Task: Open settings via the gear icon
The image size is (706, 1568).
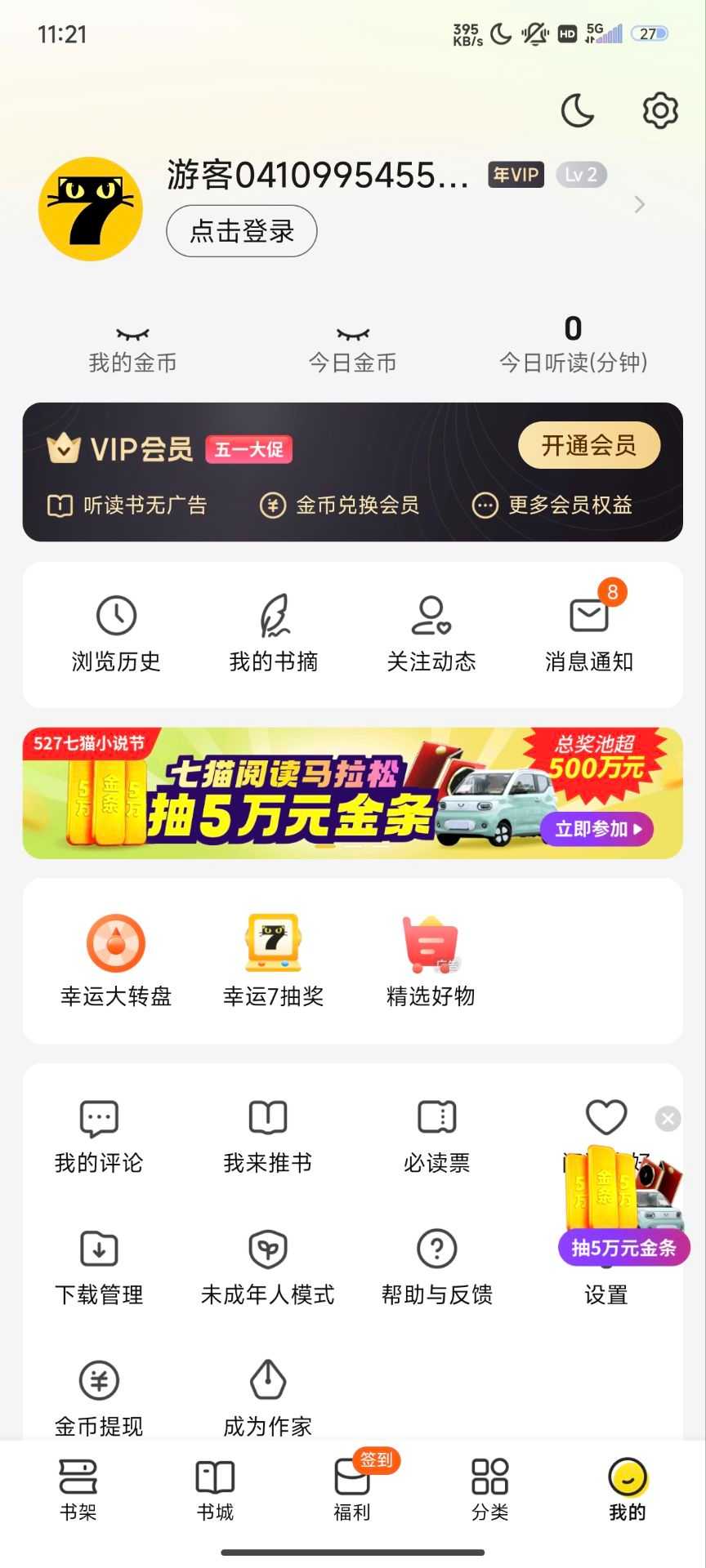Action: (x=659, y=111)
